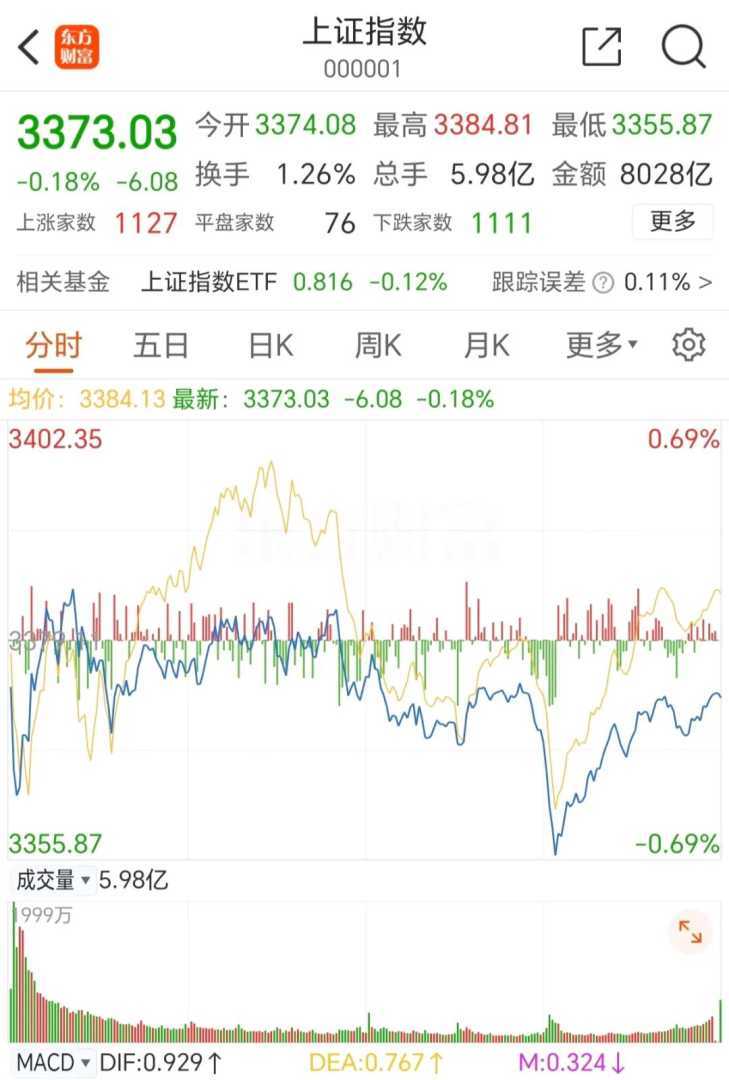The height and width of the screenshot is (1080, 729).
Task: View the 月K chart tab
Action: click(486, 346)
